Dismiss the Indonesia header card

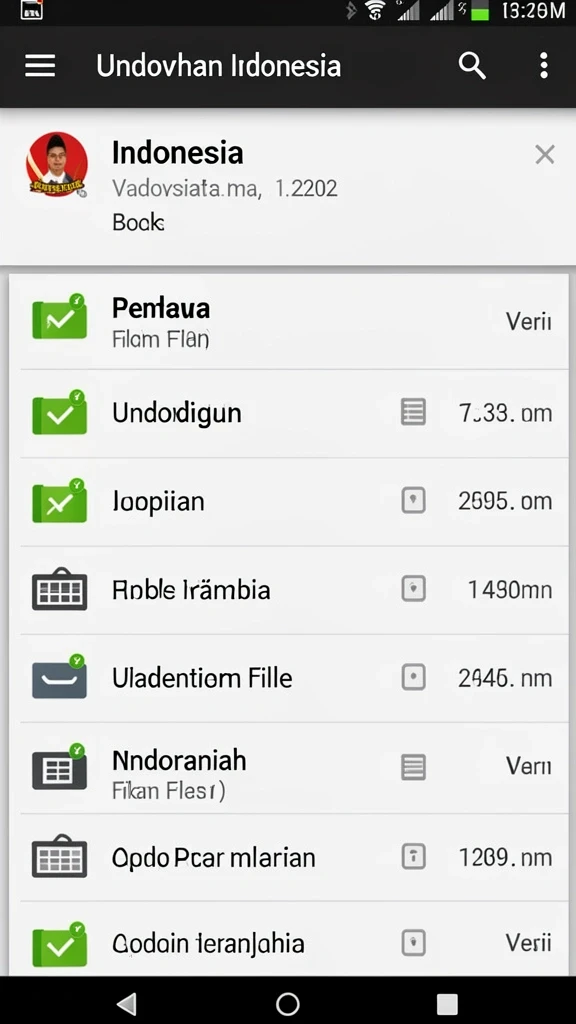click(x=545, y=155)
